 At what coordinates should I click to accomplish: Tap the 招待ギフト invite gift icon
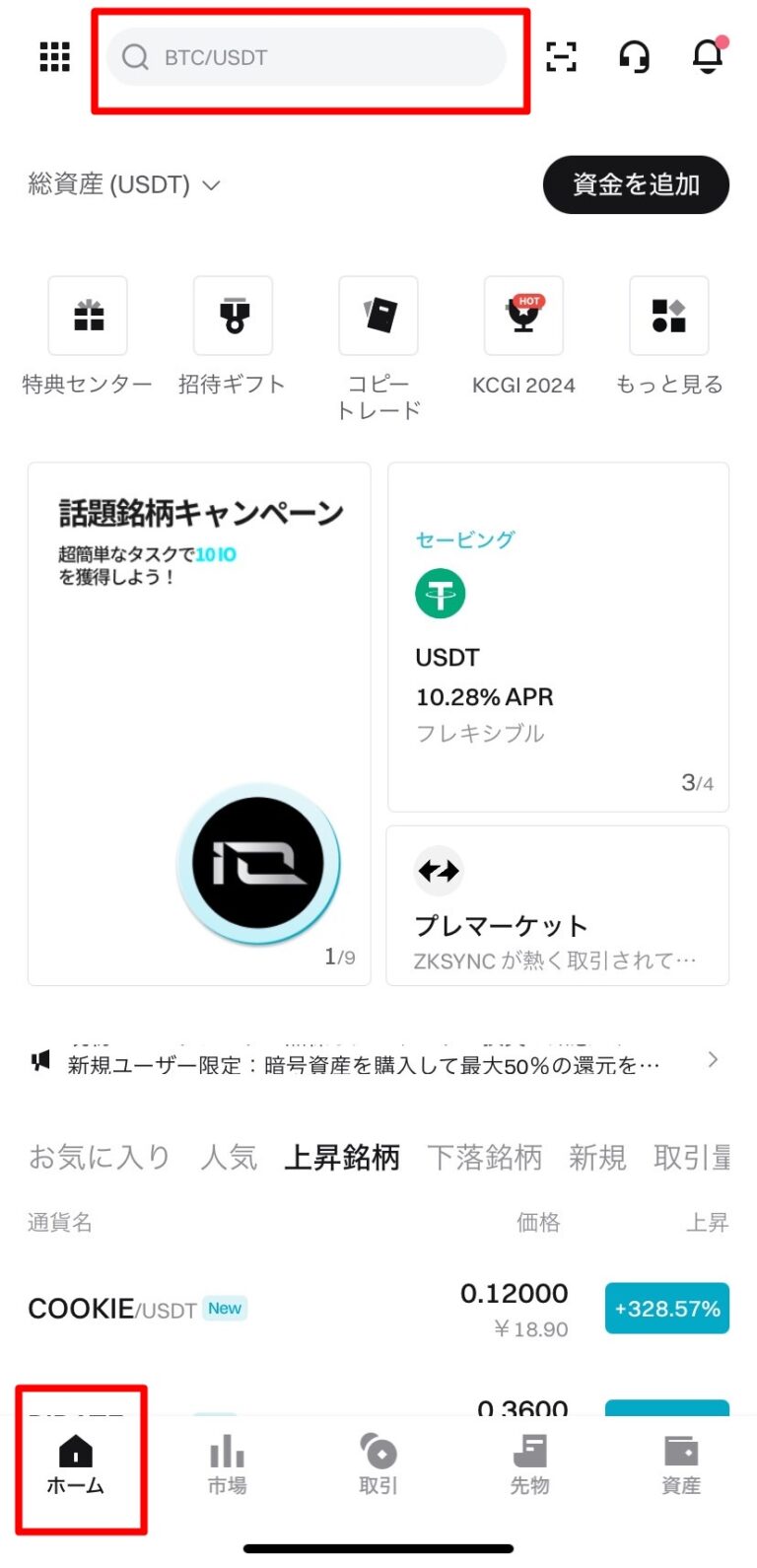click(233, 316)
